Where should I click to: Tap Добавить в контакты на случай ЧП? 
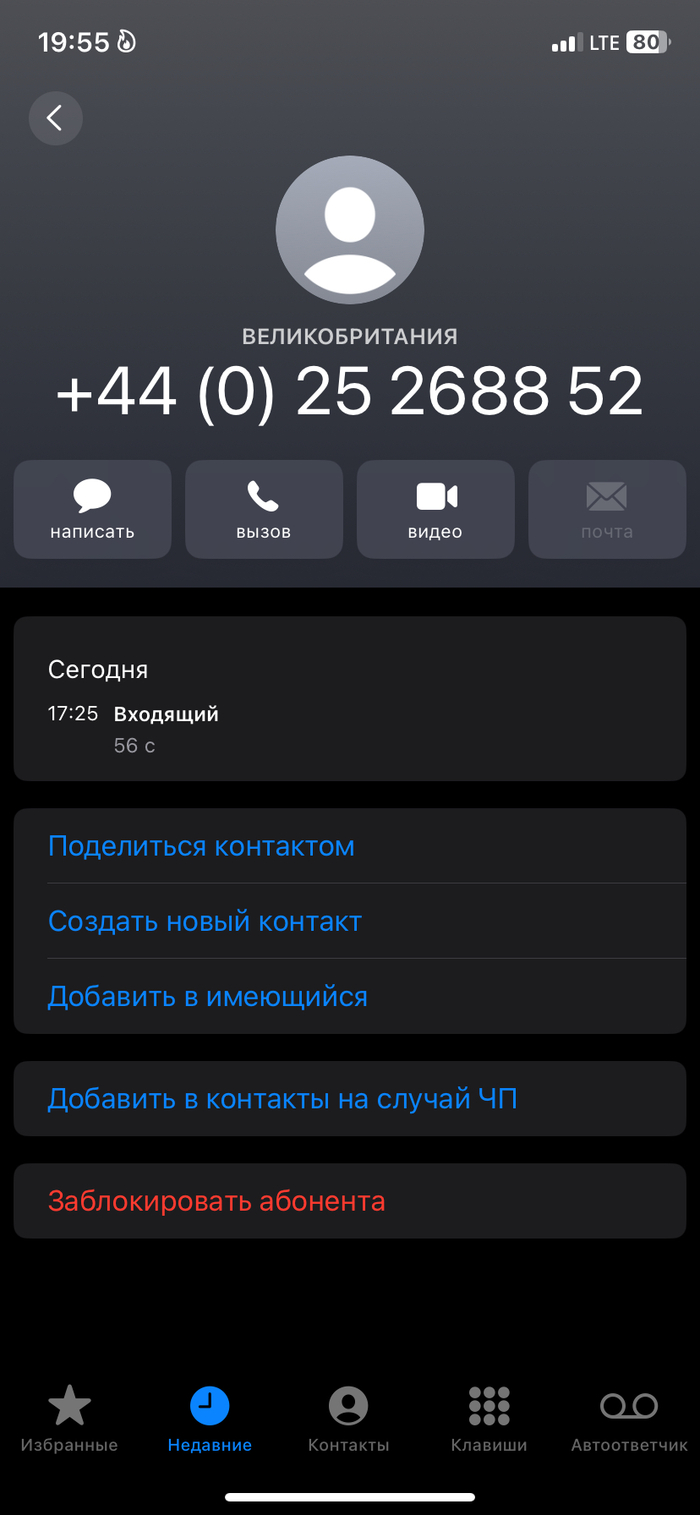(x=282, y=1099)
